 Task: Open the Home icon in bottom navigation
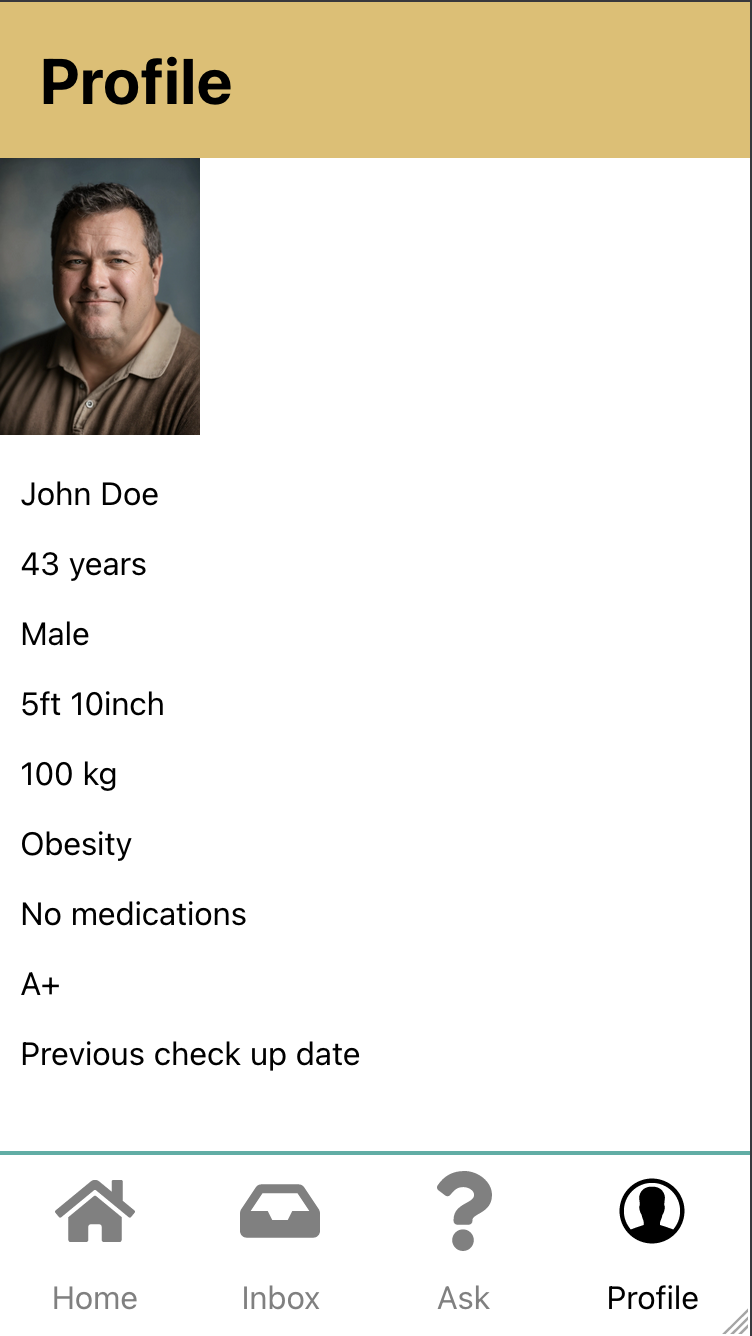[x=94, y=1210]
